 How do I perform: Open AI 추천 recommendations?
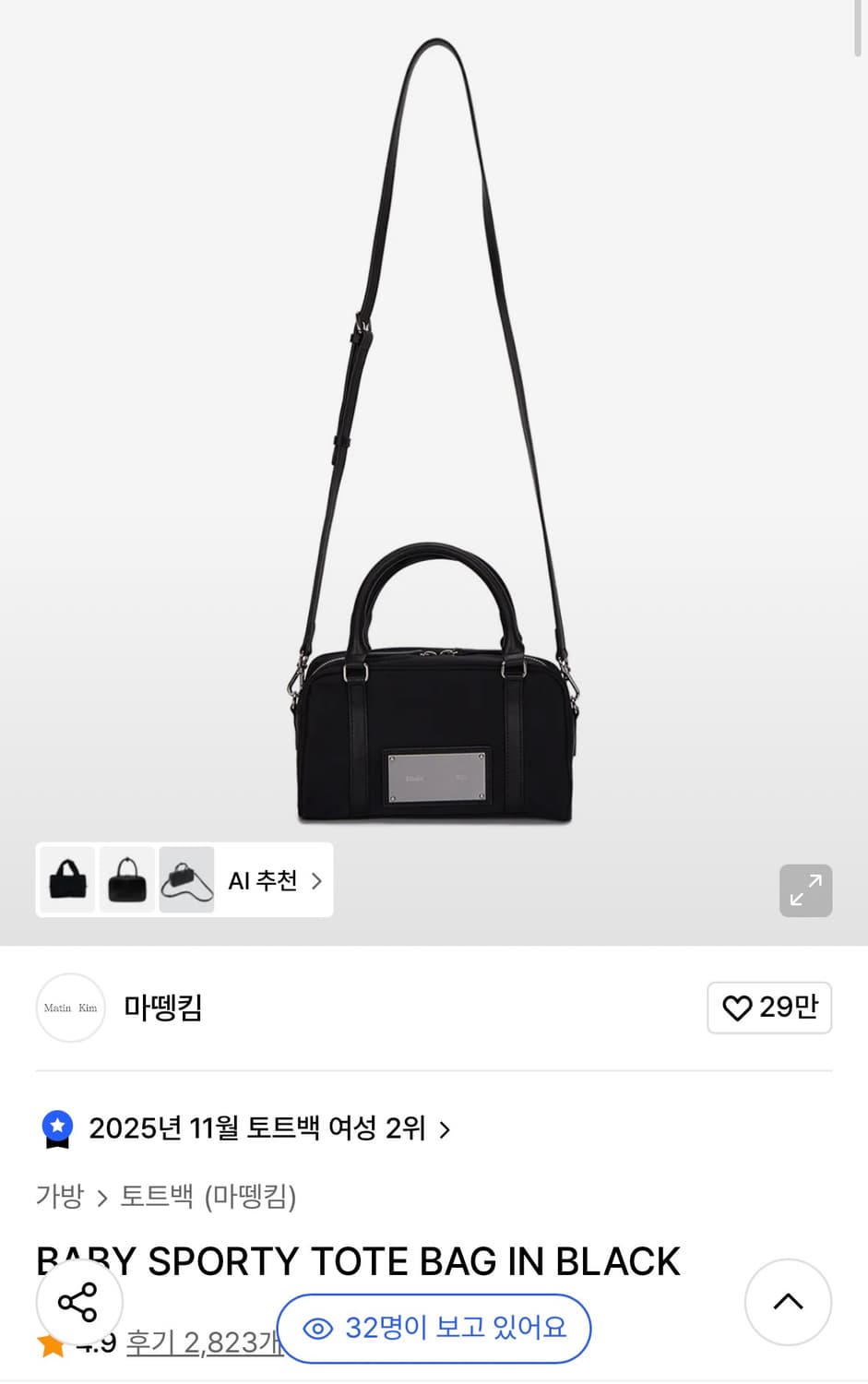point(264,879)
